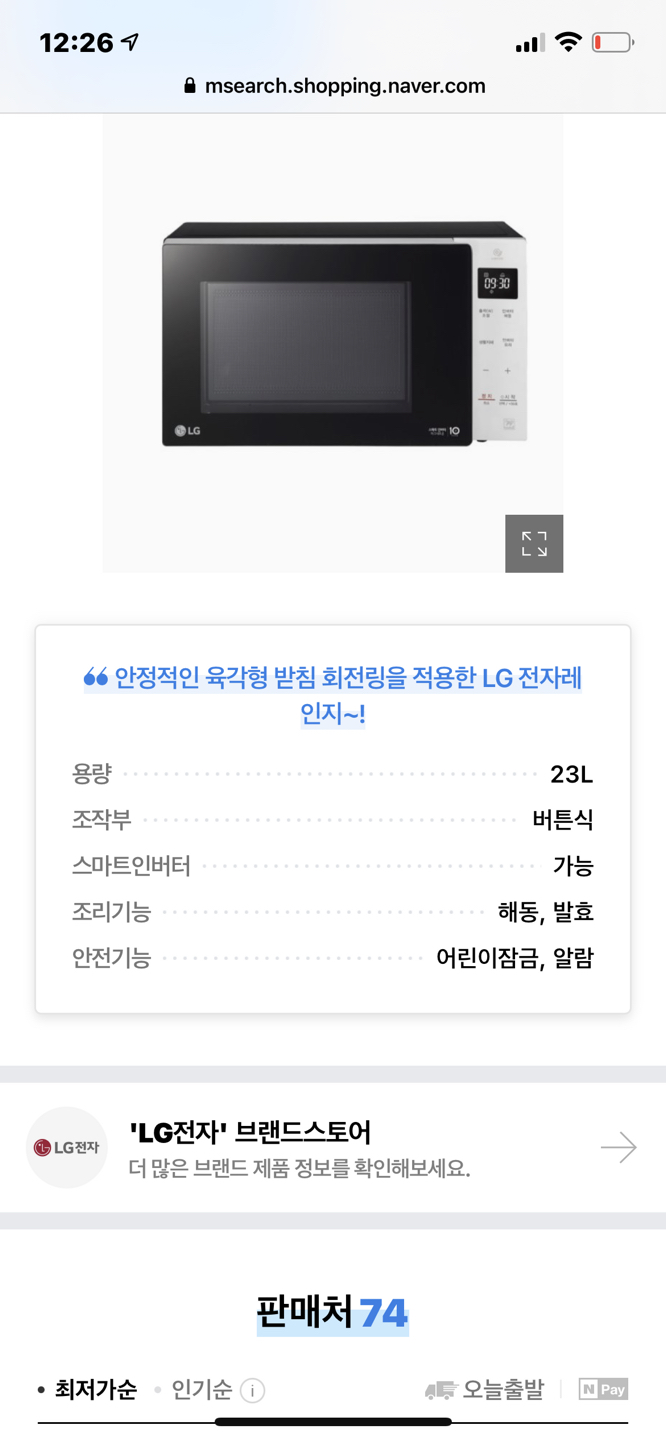
Task: Tap the msearch.shopping.naver.com address bar
Action: click(x=334, y=86)
